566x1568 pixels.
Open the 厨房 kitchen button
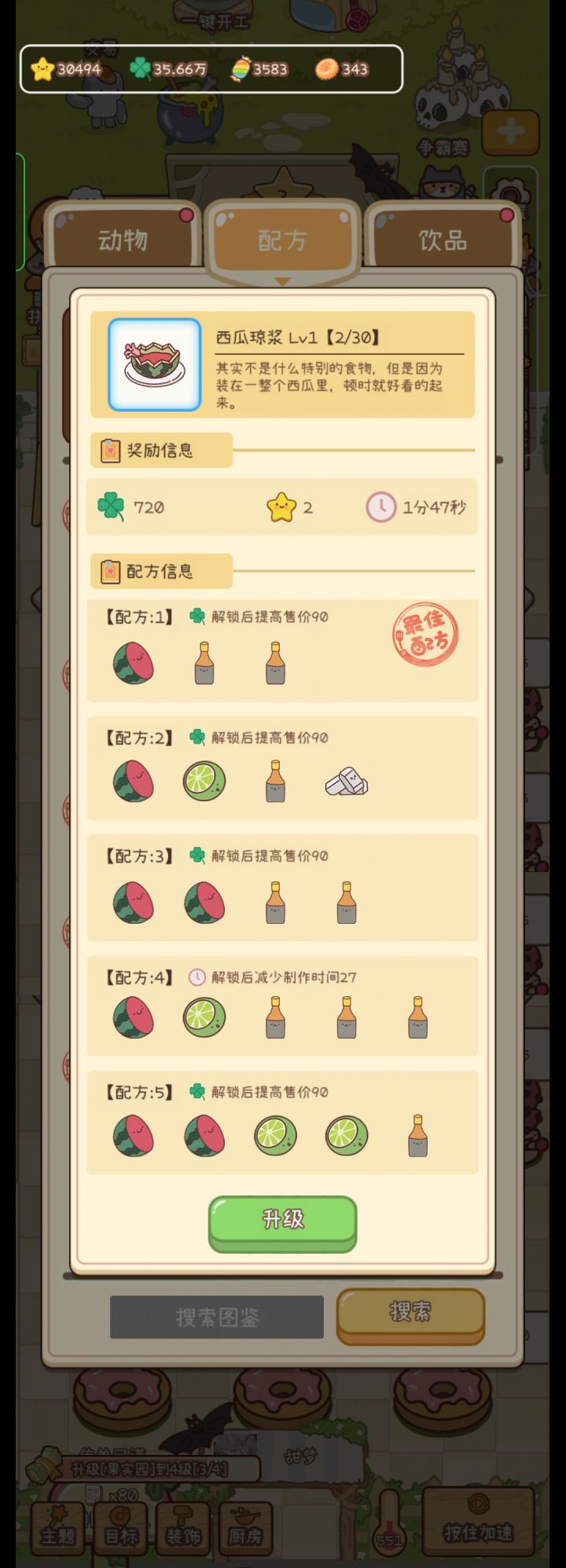tap(245, 1528)
